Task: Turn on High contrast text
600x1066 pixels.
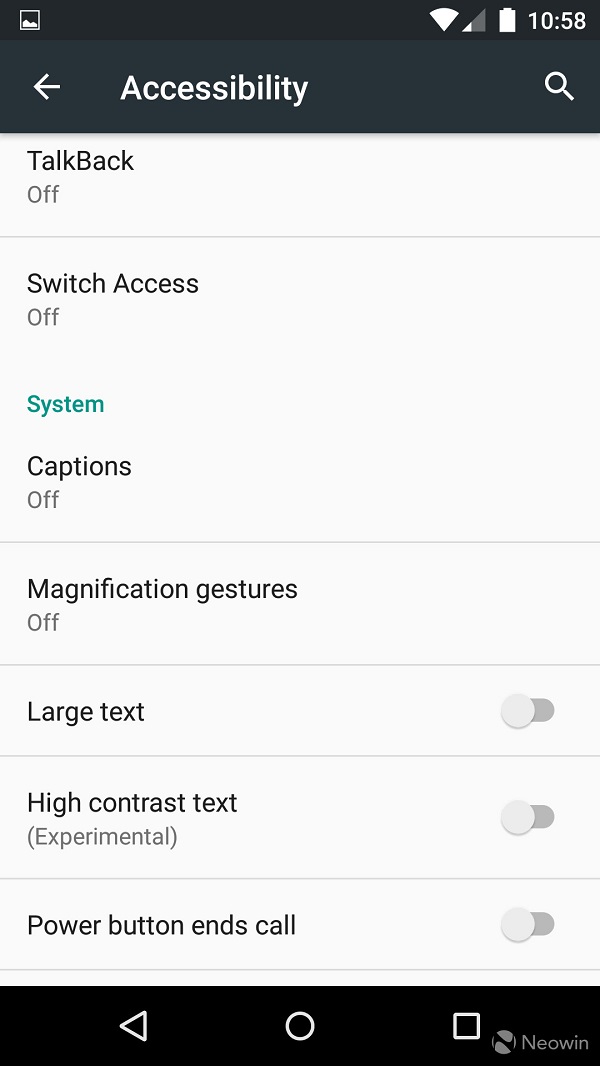Action: pos(527,817)
